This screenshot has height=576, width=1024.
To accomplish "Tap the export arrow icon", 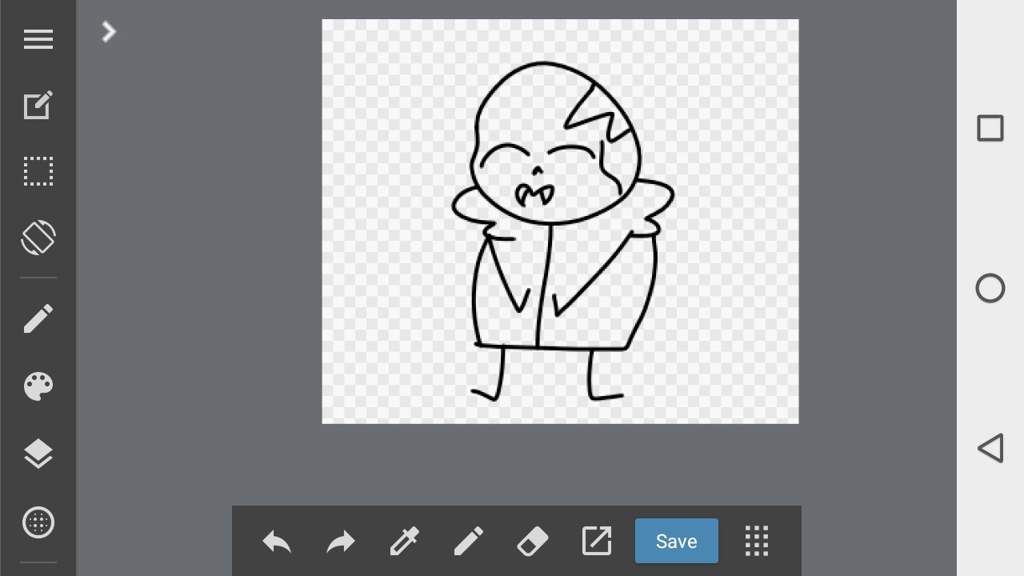I will tap(596, 541).
